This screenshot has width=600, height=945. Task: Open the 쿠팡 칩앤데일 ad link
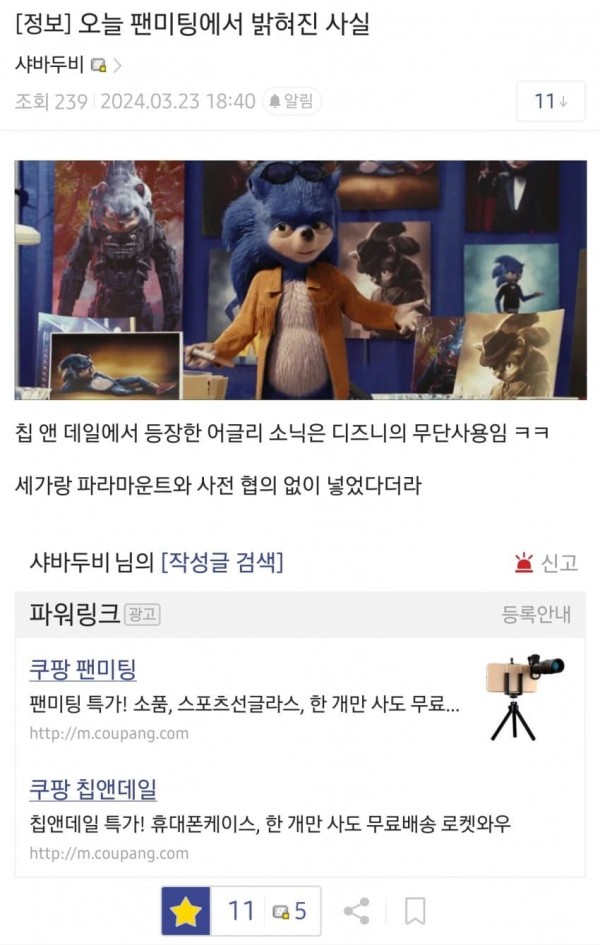[93, 790]
